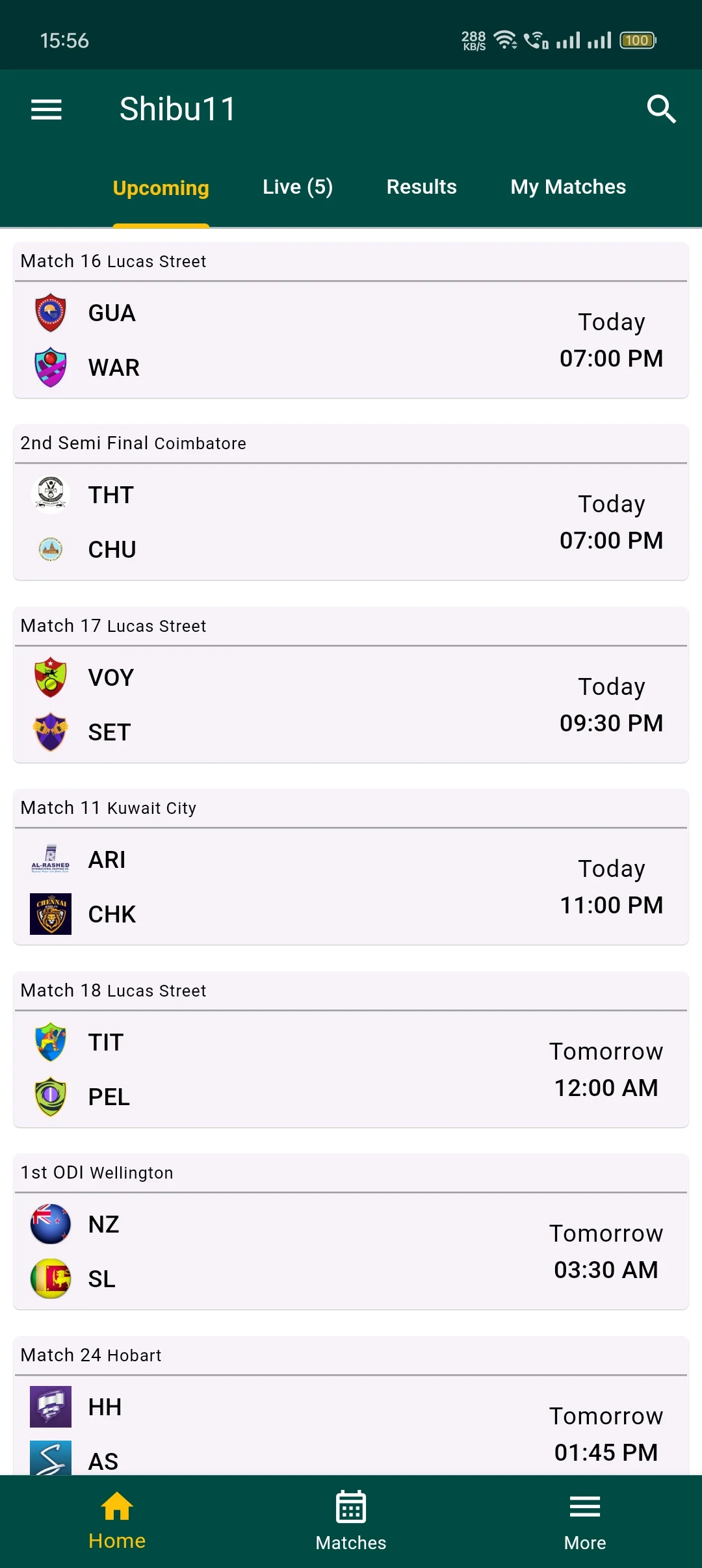Open the NZ vs SL 1st ODI
The height and width of the screenshot is (1568, 702).
(351, 1231)
